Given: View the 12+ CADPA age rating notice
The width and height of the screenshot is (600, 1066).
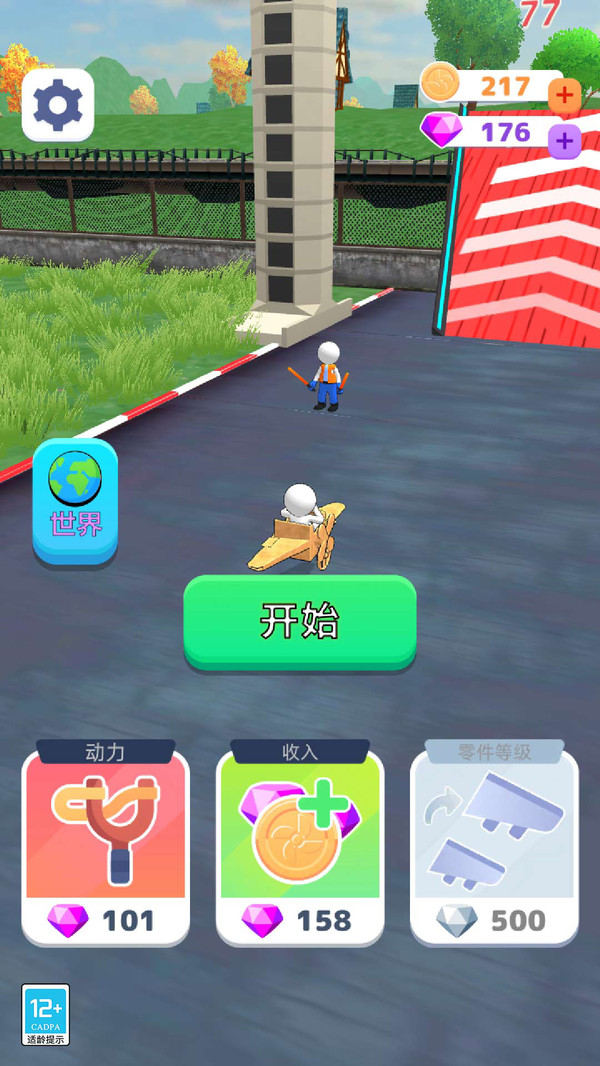Looking at the screenshot, I should pyautogui.click(x=46, y=1014).
